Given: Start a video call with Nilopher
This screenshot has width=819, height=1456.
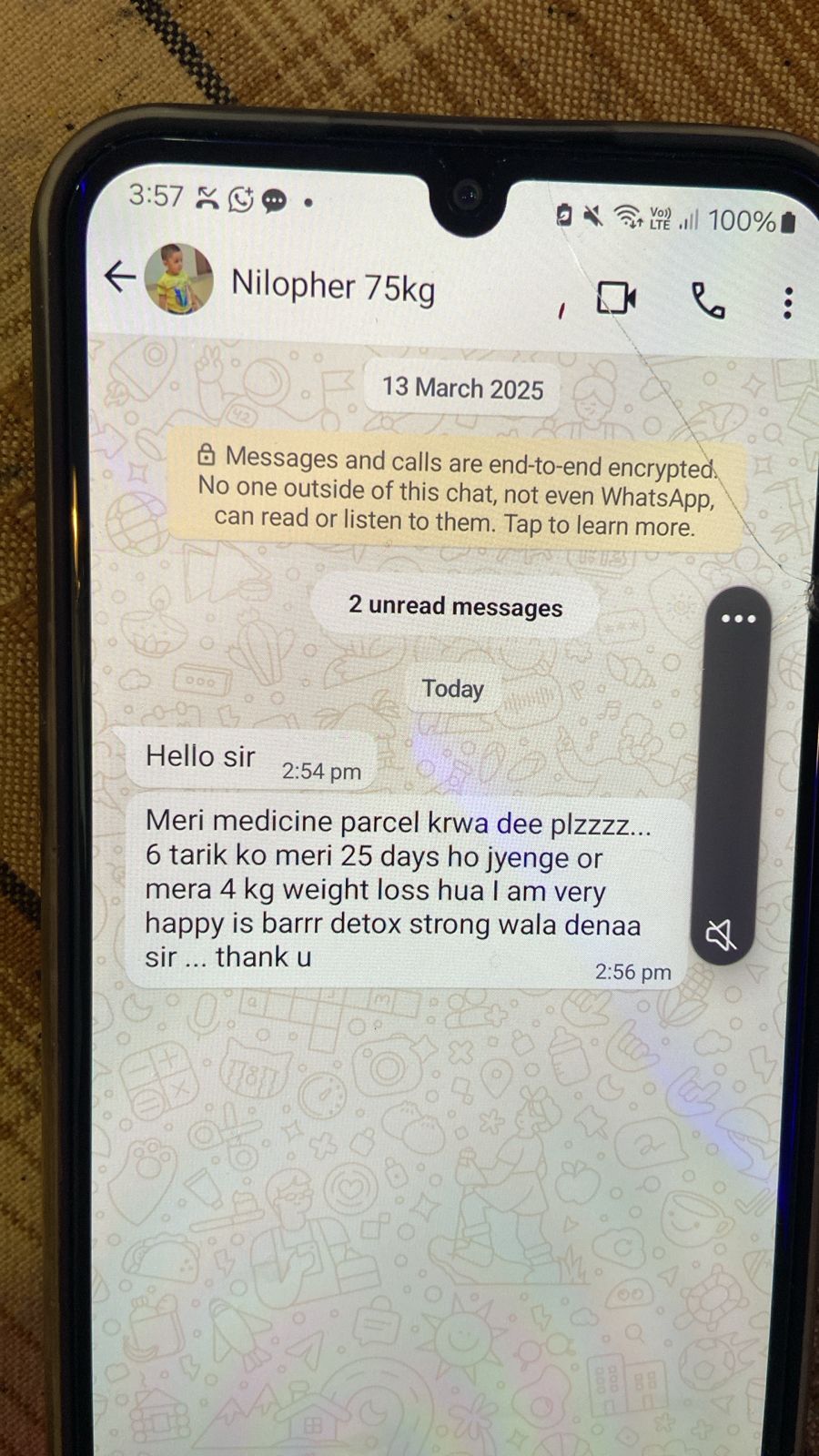Looking at the screenshot, I should coord(616,298).
